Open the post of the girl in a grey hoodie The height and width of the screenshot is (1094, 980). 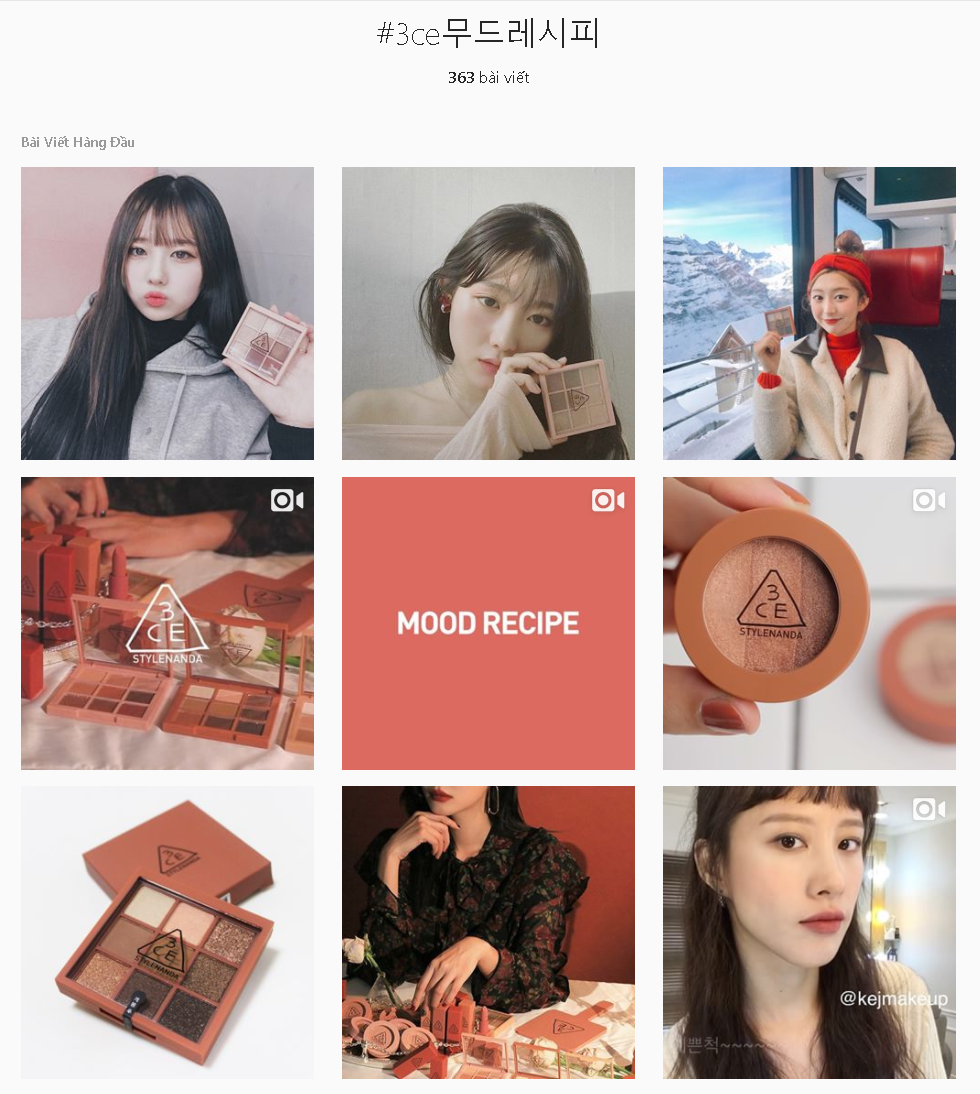tap(167, 313)
